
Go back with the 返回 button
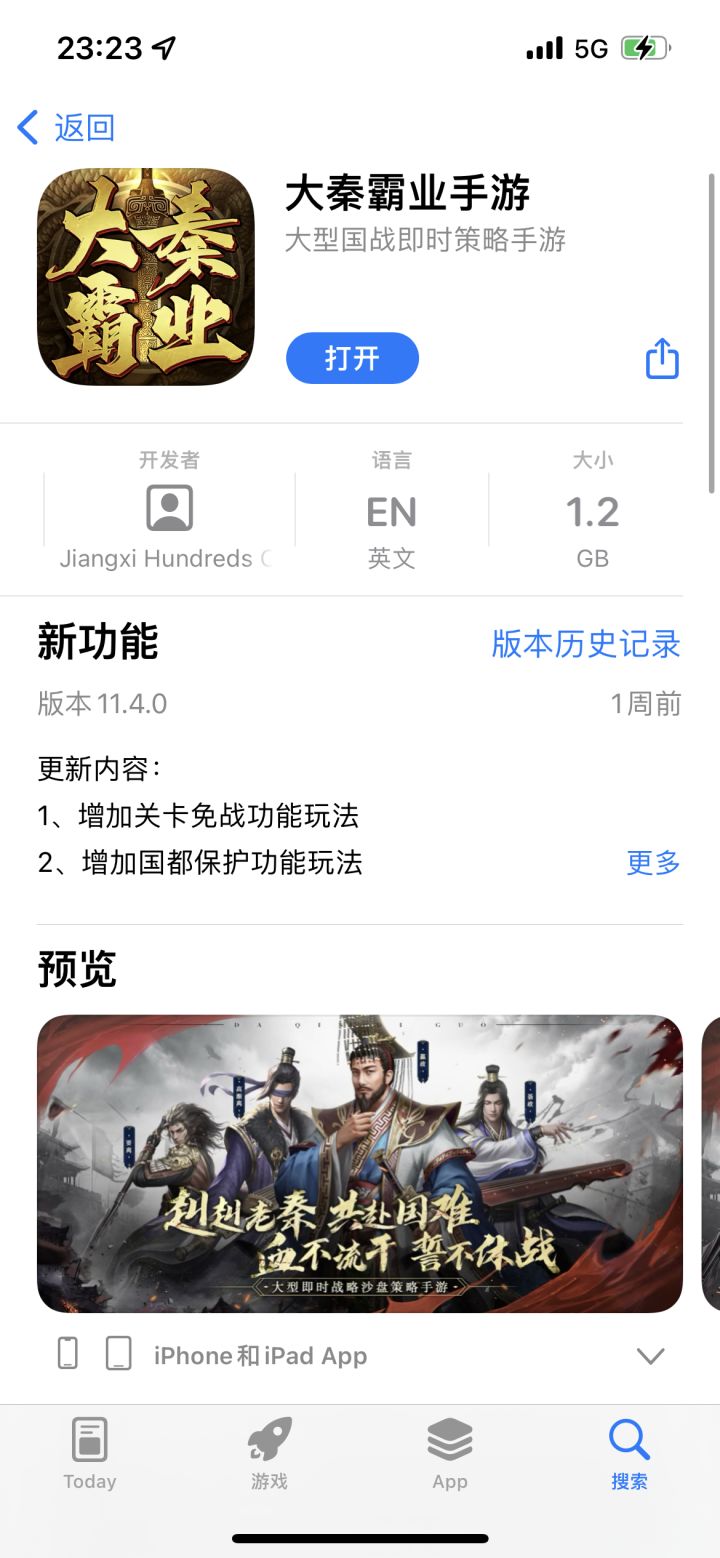pos(66,128)
